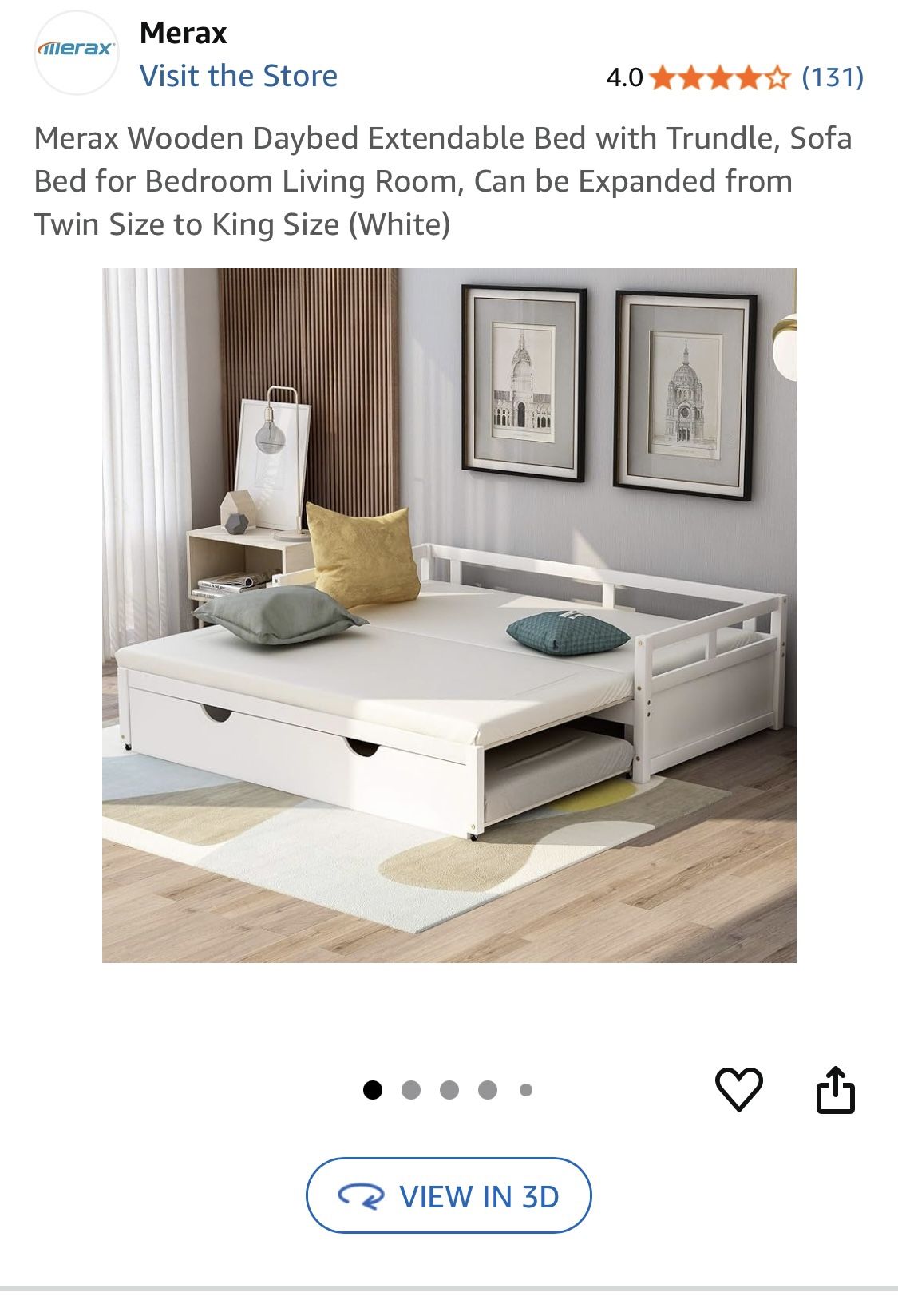Tap the Merax brand logo
This screenshot has width=898, height=1316.
(77, 51)
